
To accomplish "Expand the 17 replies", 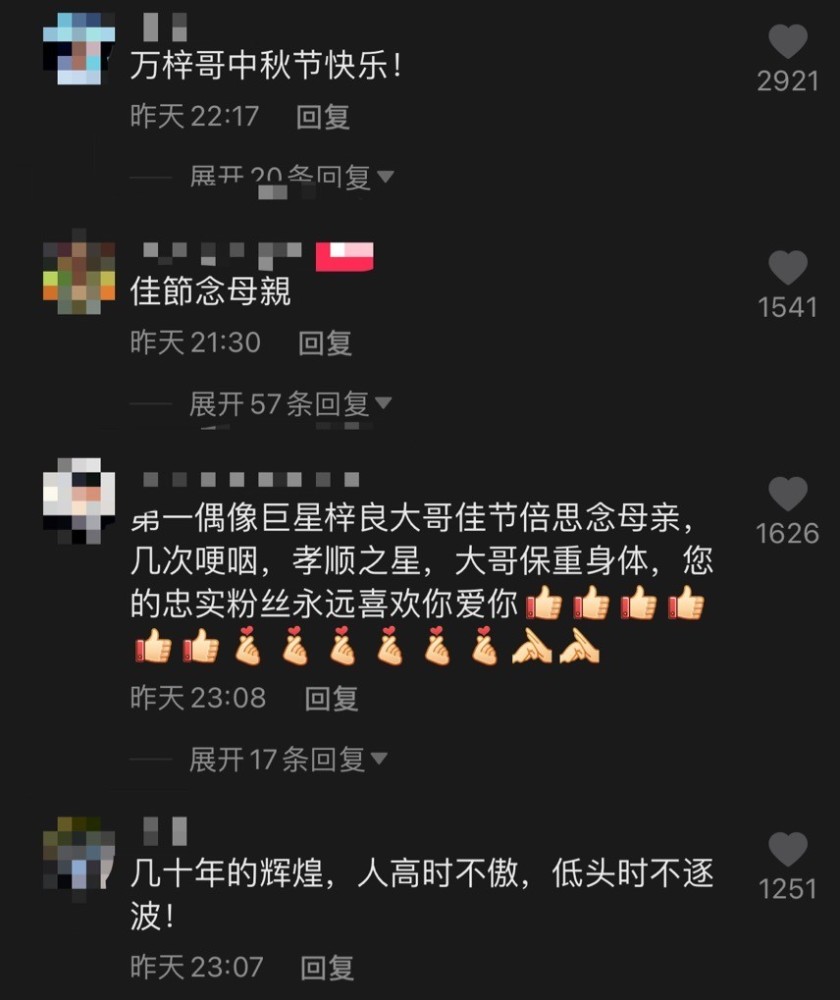I will [288, 759].
